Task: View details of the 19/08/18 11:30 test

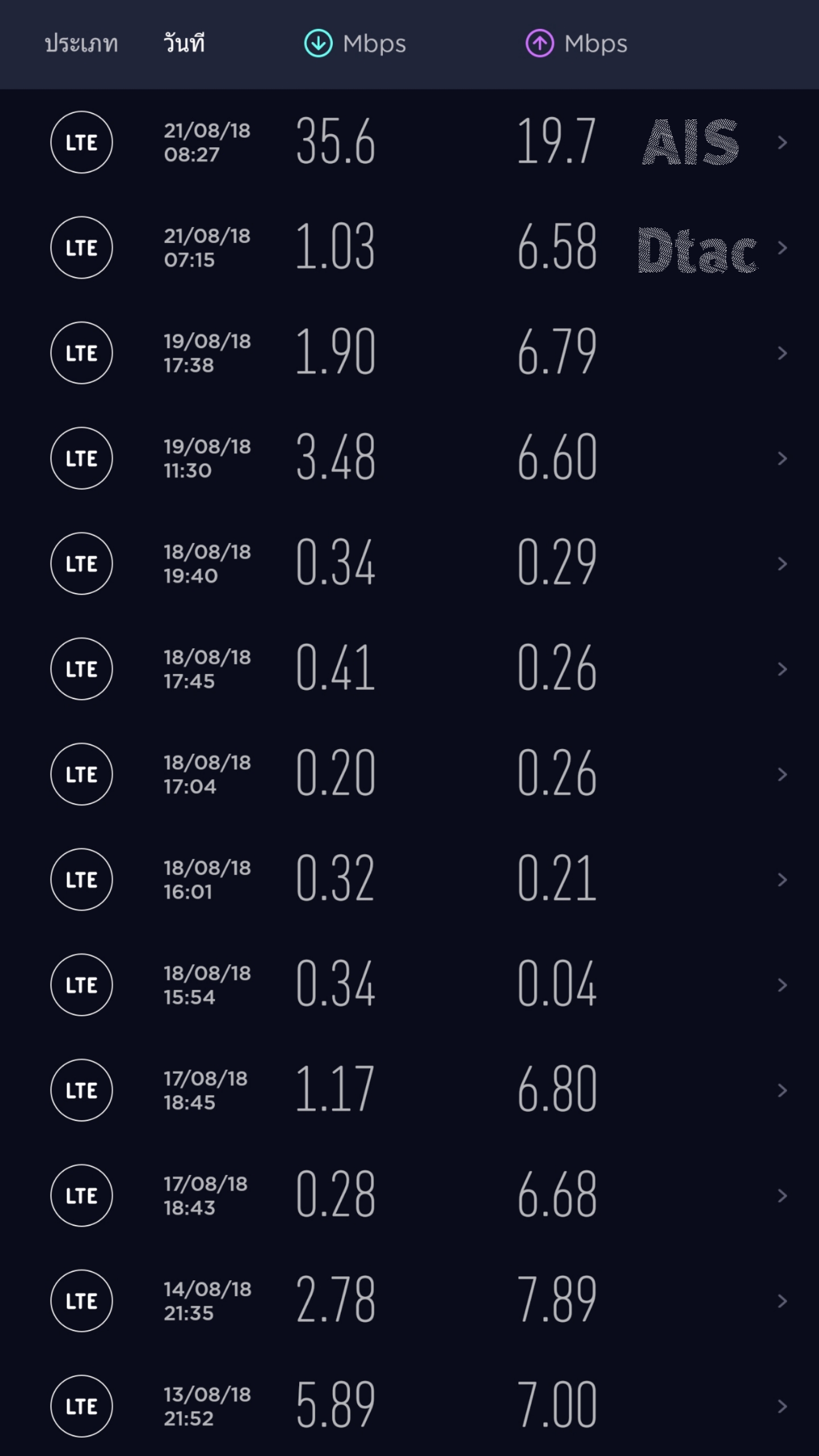Action: click(x=409, y=458)
